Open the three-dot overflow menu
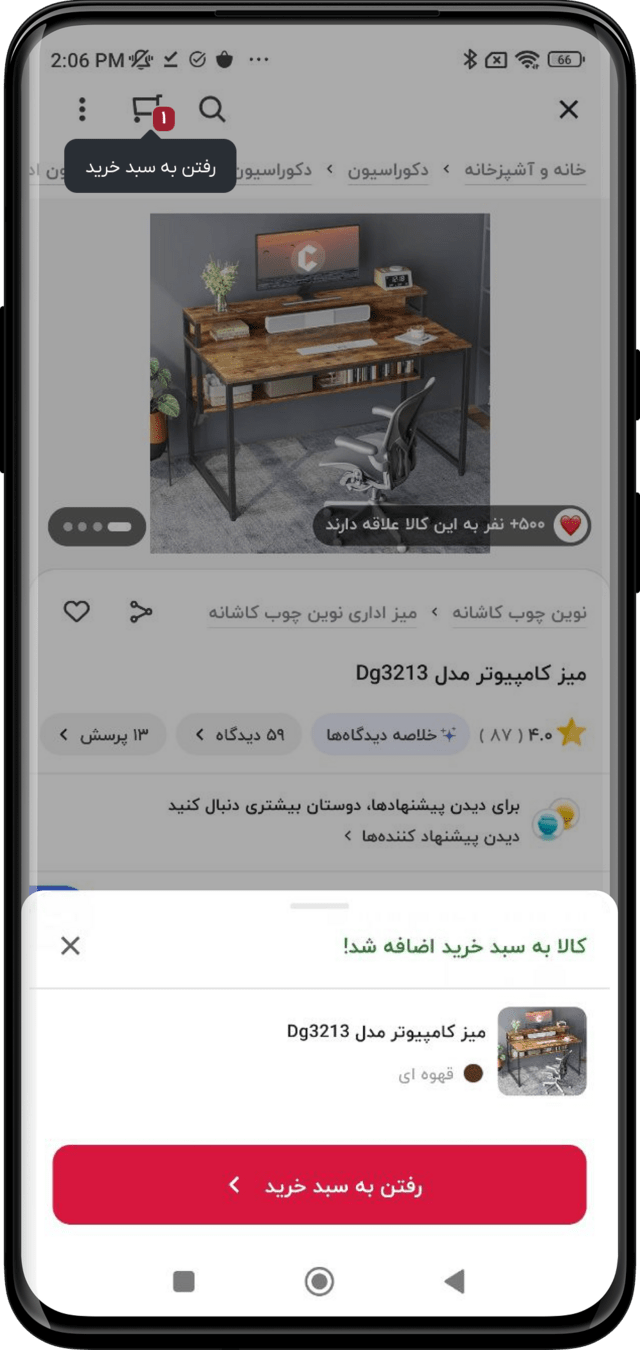This screenshot has height=1350, width=640. (82, 109)
